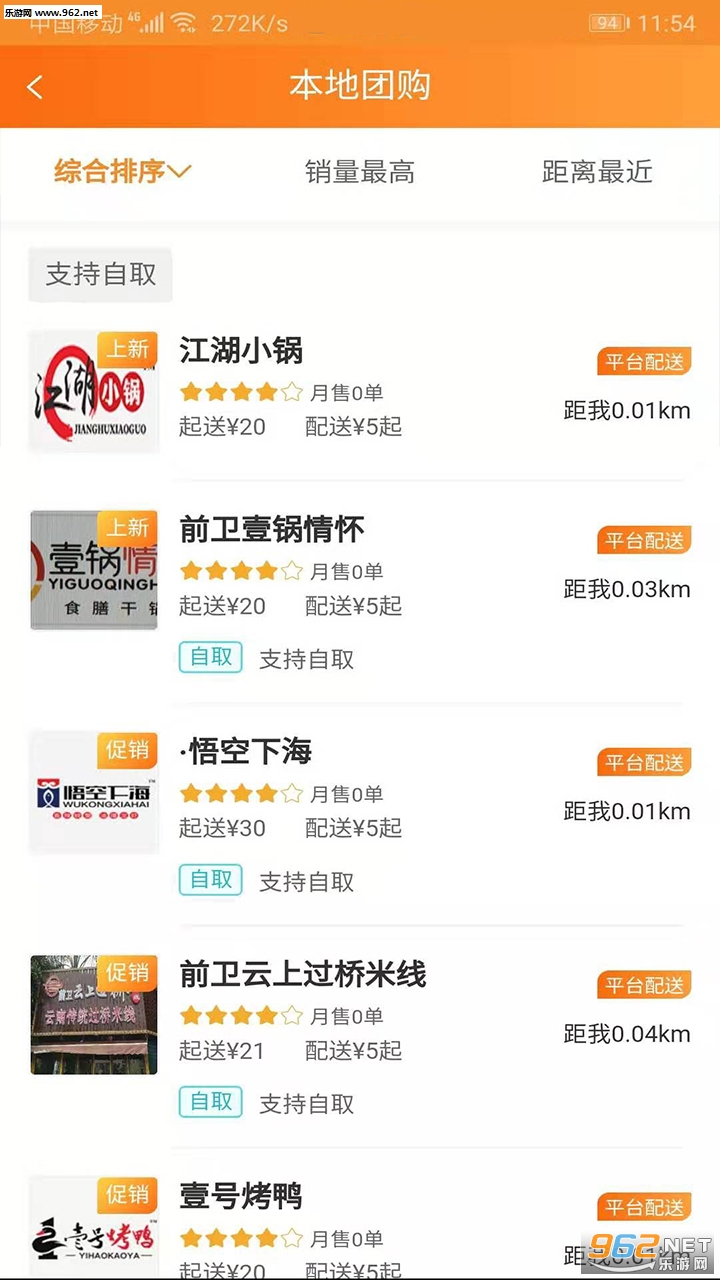Switch to 距离最近 sorting
The width and height of the screenshot is (720, 1280).
click(597, 172)
